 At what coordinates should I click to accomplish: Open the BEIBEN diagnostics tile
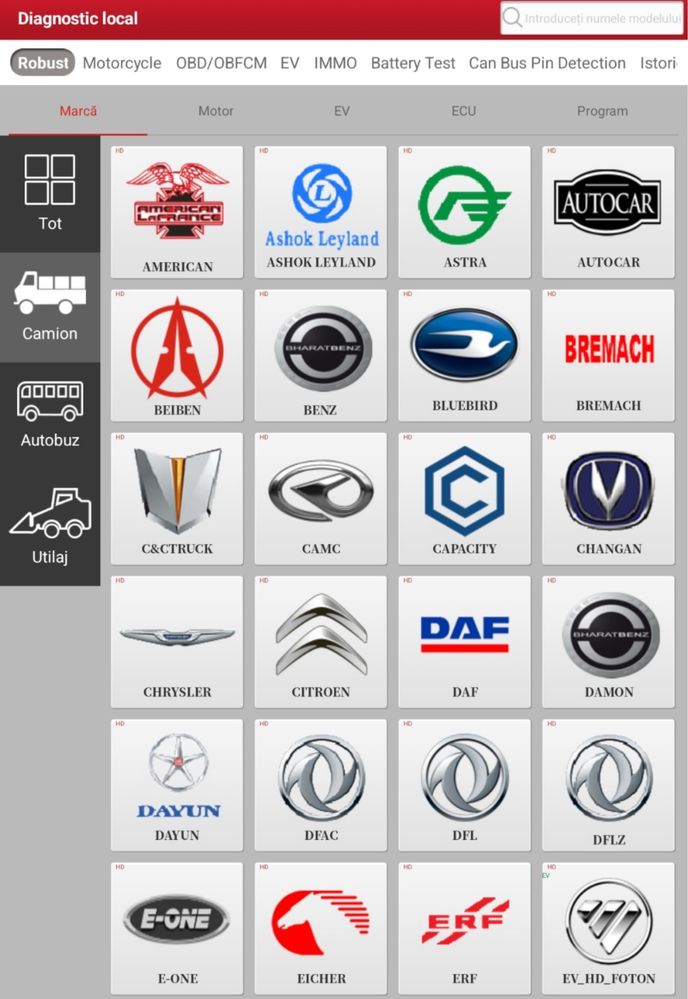click(x=177, y=354)
